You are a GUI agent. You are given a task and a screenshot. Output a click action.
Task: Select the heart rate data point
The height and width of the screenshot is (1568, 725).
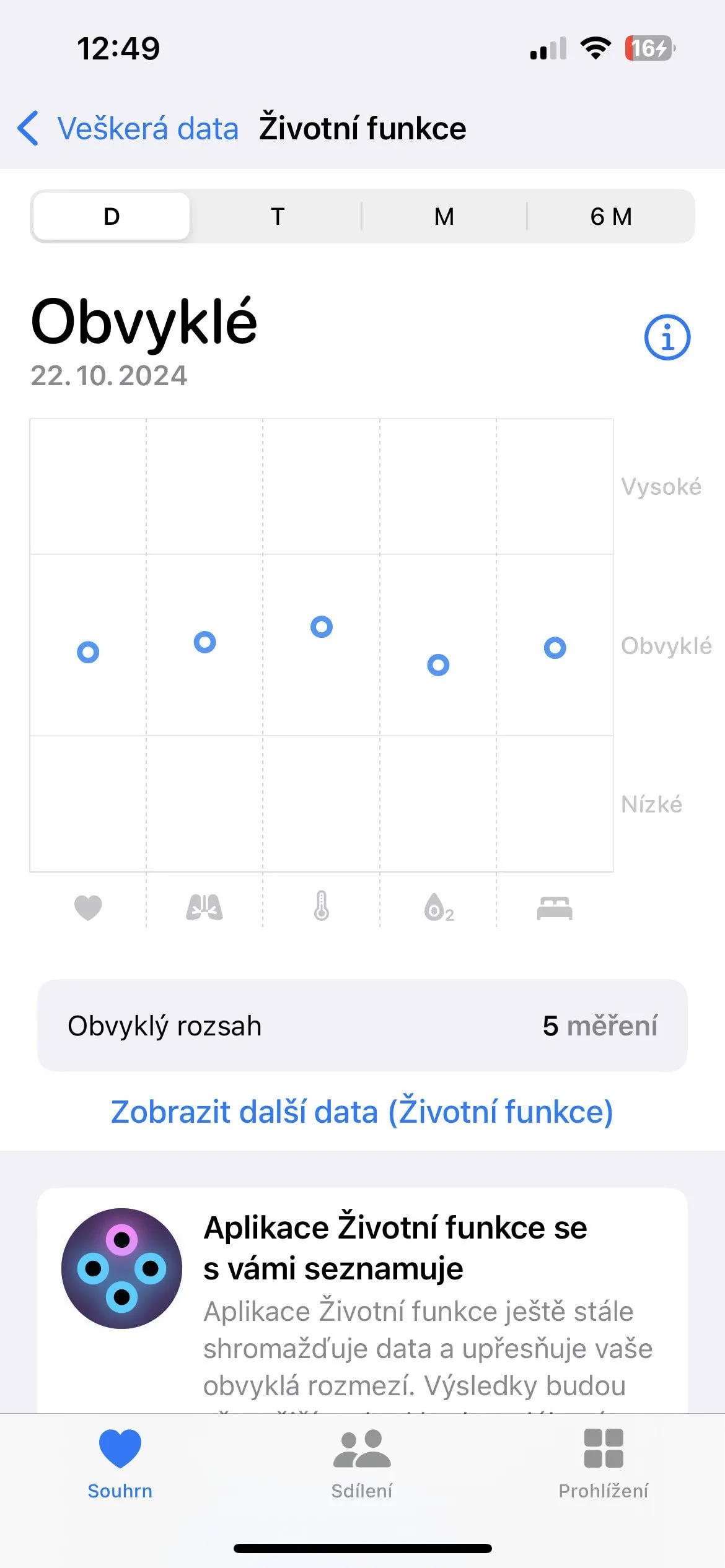(x=88, y=652)
